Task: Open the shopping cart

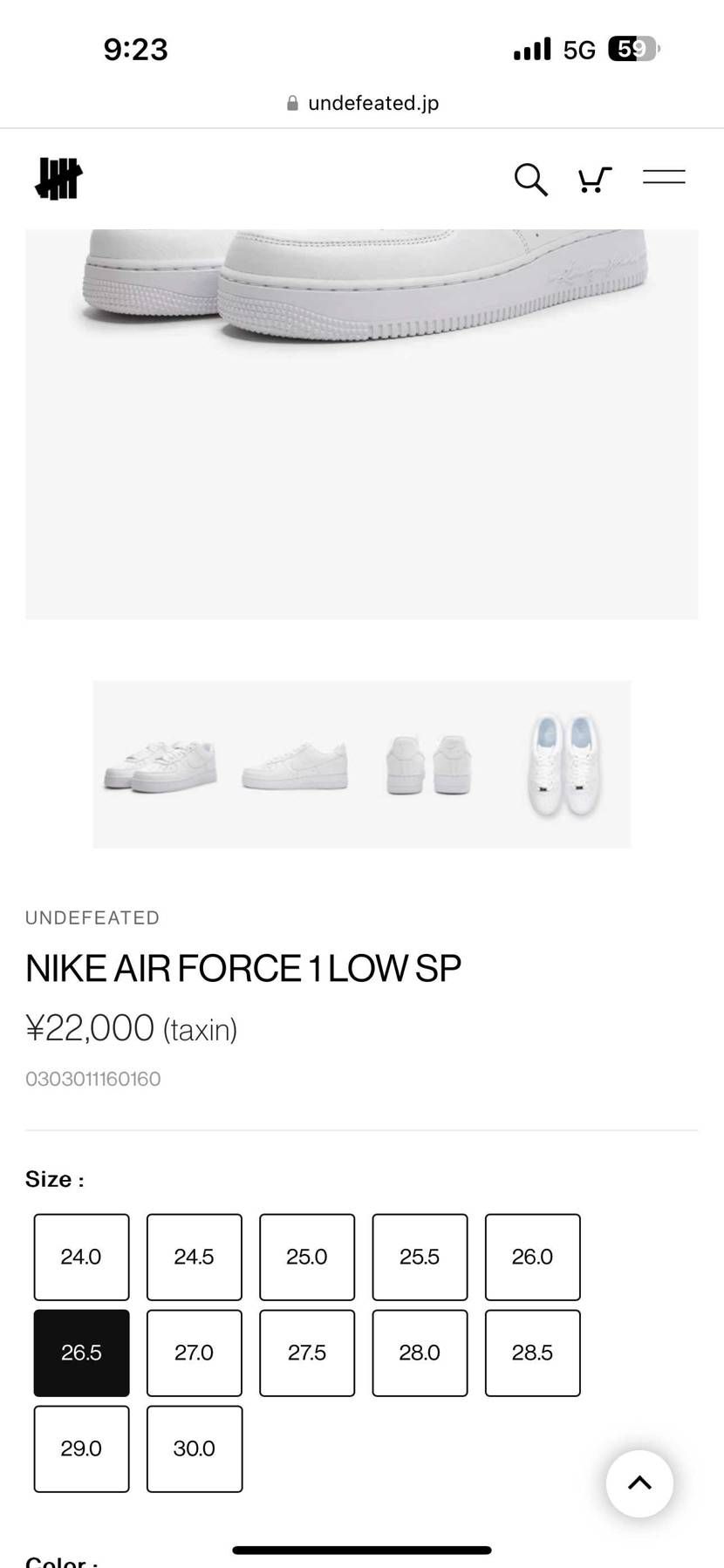Action: click(x=595, y=179)
